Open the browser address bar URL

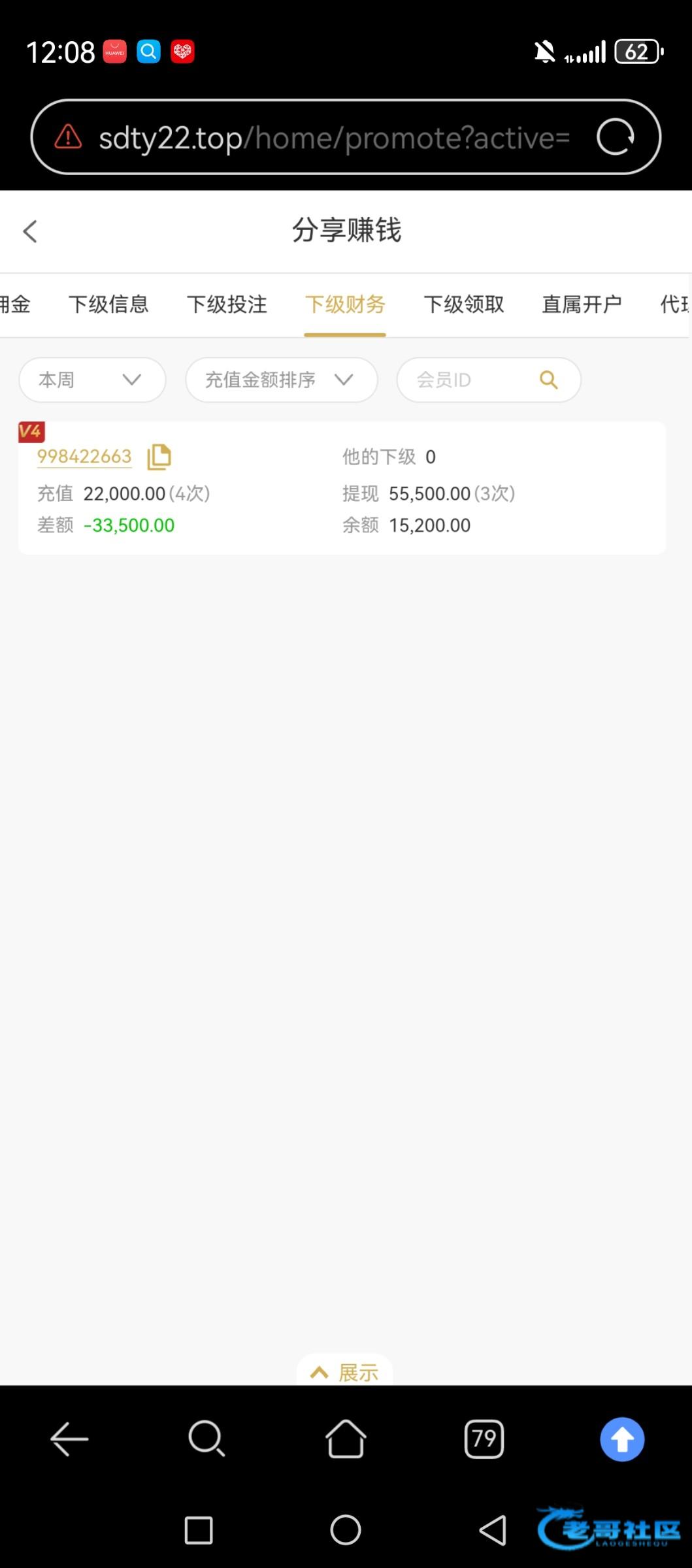coord(333,137)
